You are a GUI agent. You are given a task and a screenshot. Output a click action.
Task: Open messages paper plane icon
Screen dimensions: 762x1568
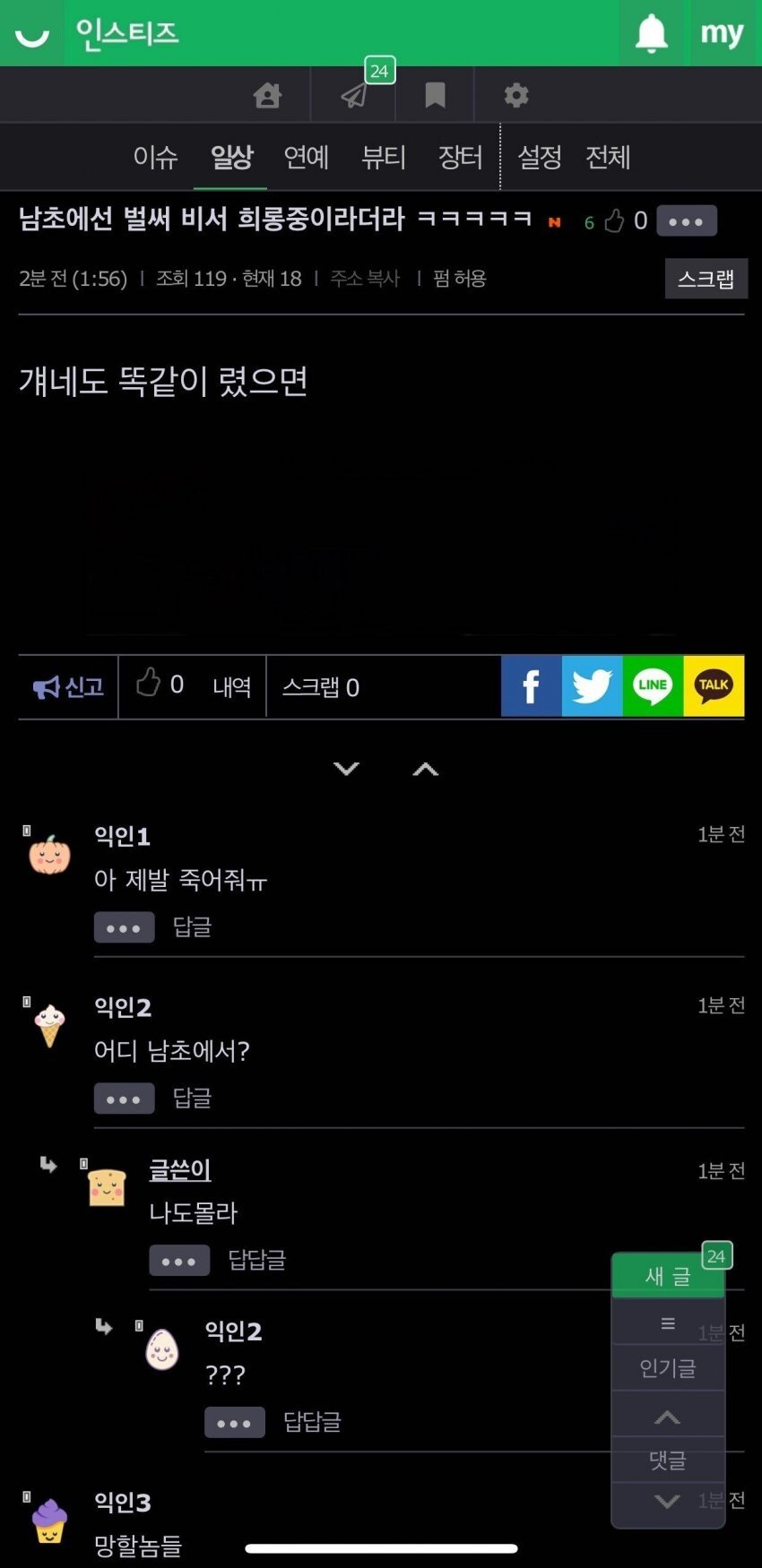click(355, 95)
